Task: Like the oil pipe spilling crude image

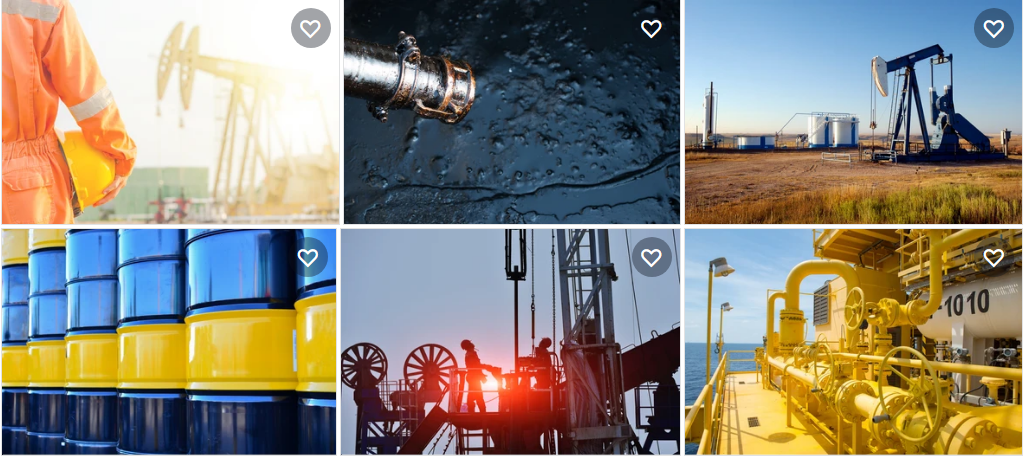Action: 651,29
